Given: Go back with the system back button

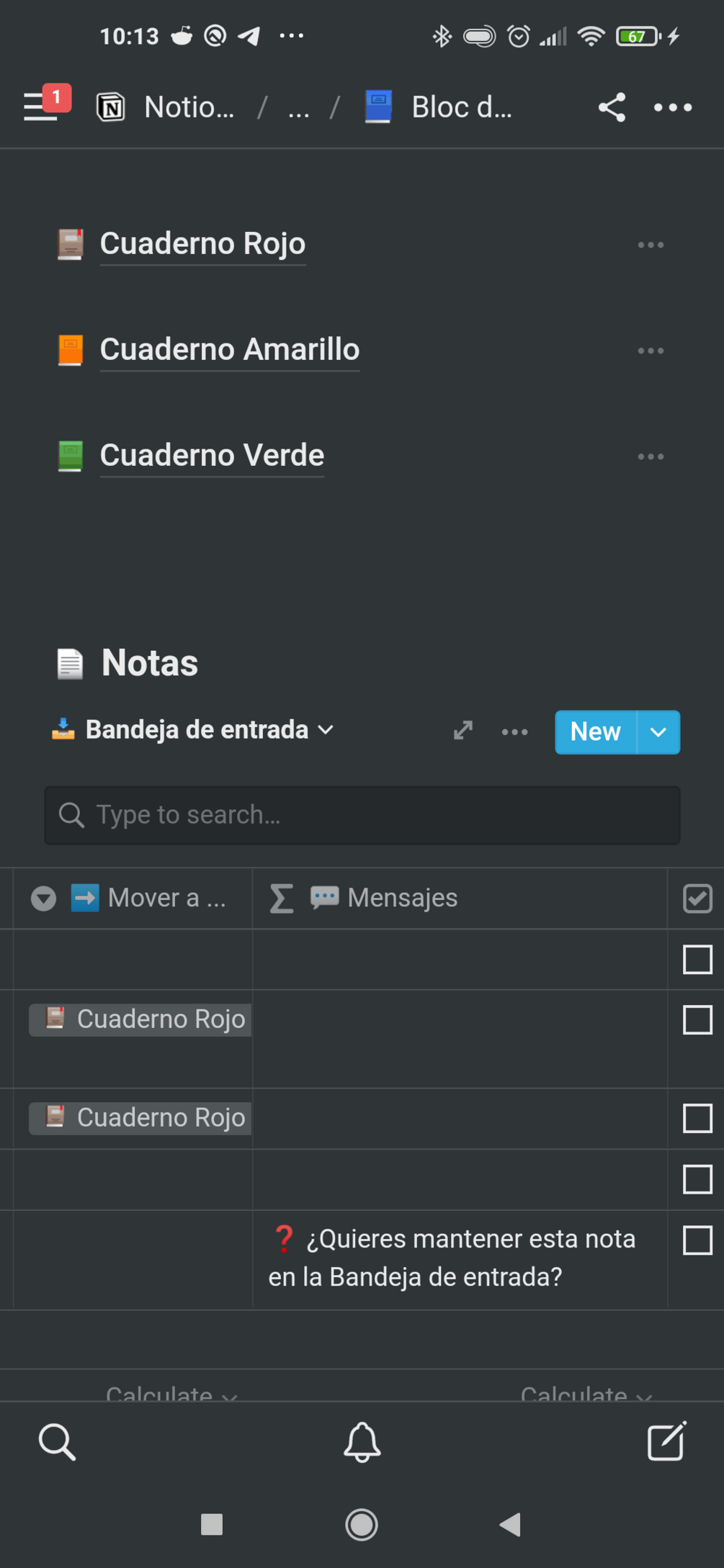Looking at the screenshot, I should (x=510, y=1524).
